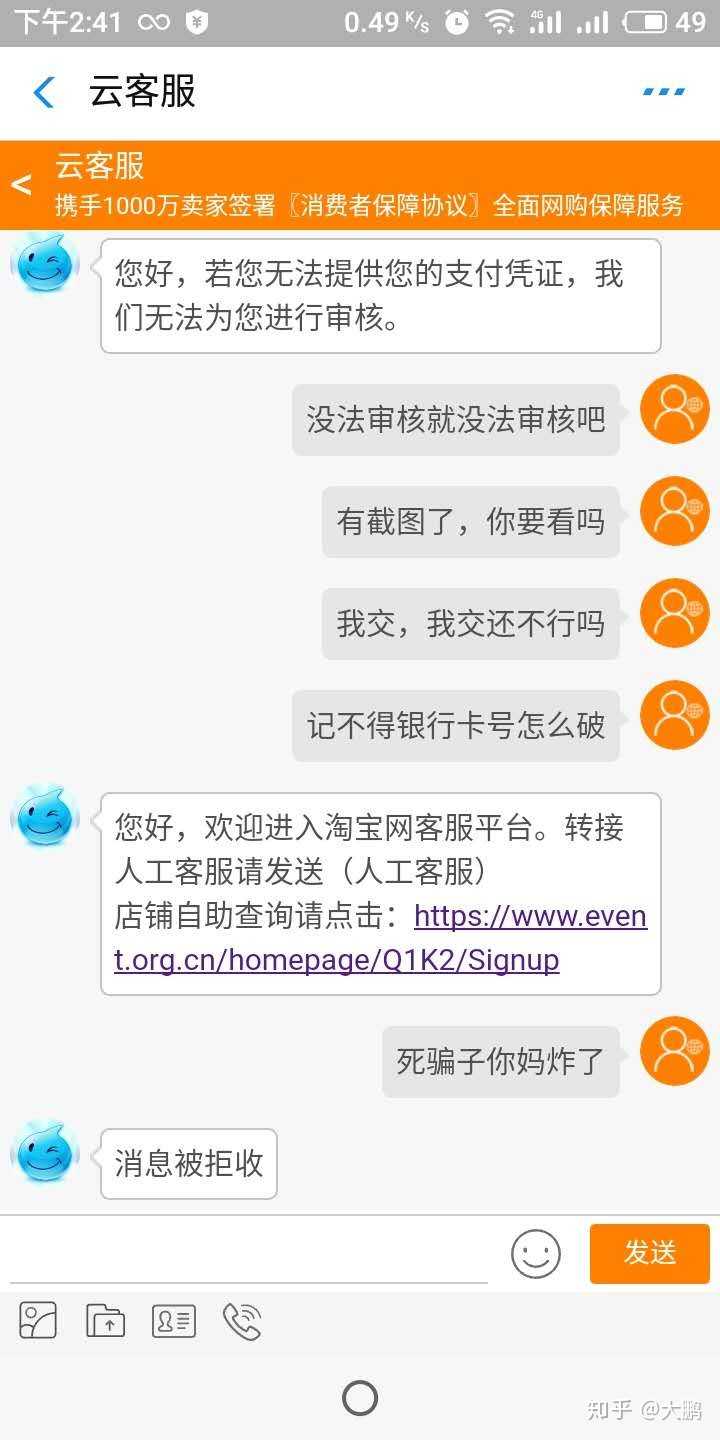Open the event.org.cn Signup link
Screen dimensions: 720x1440
(380, 938)
